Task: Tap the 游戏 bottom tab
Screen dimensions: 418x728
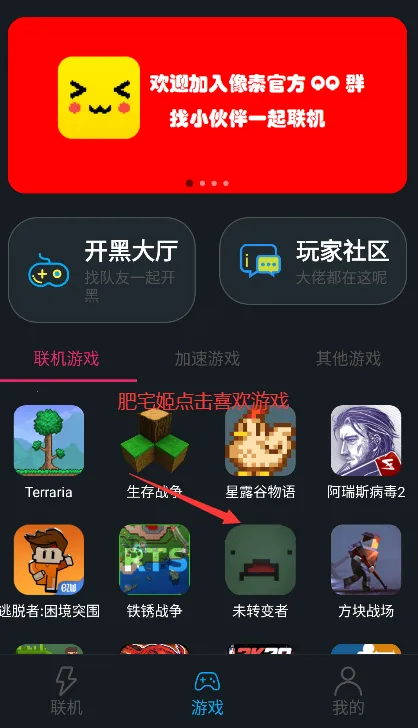Action: [x=207, y=691]
